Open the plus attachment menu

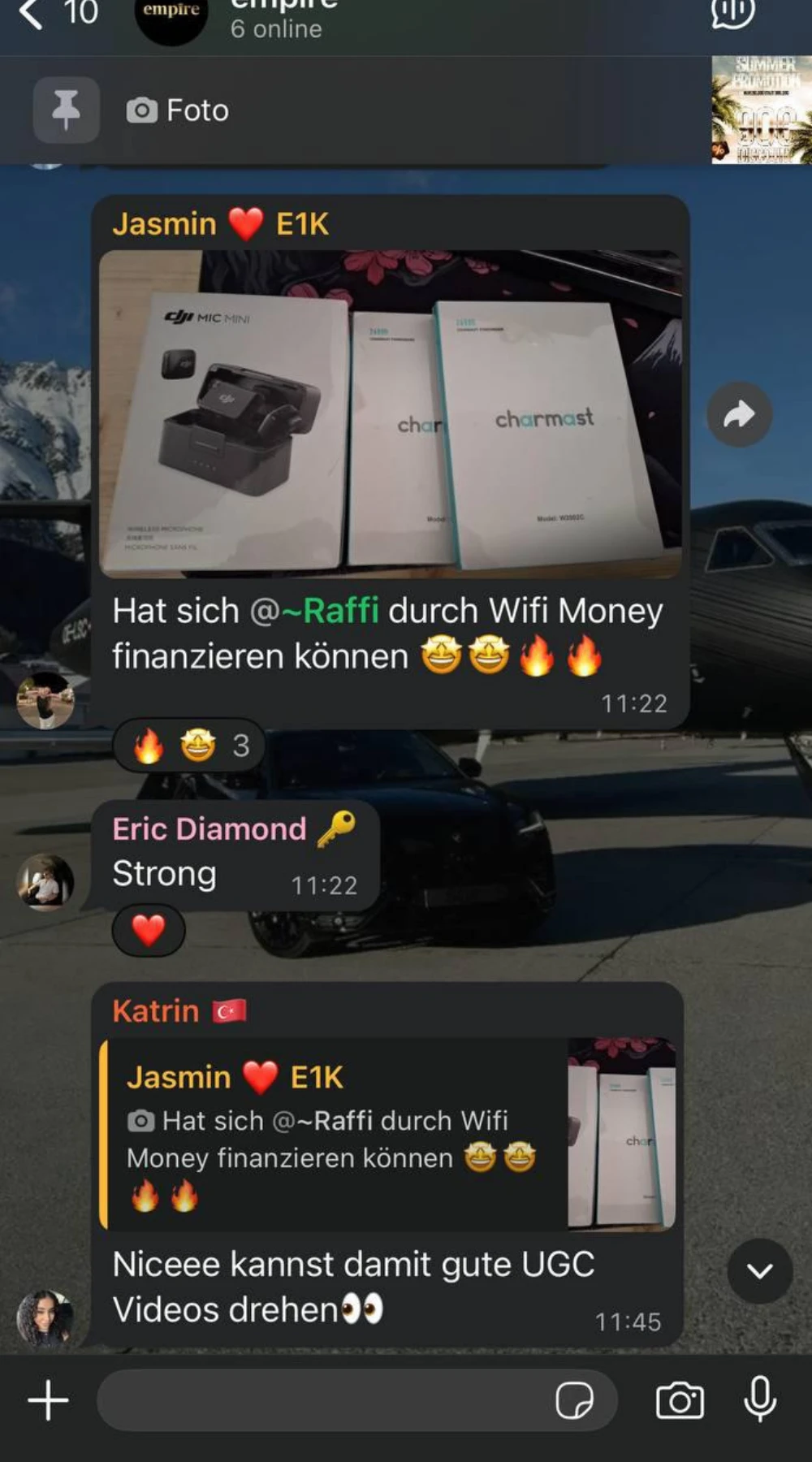coord(48,1400)
